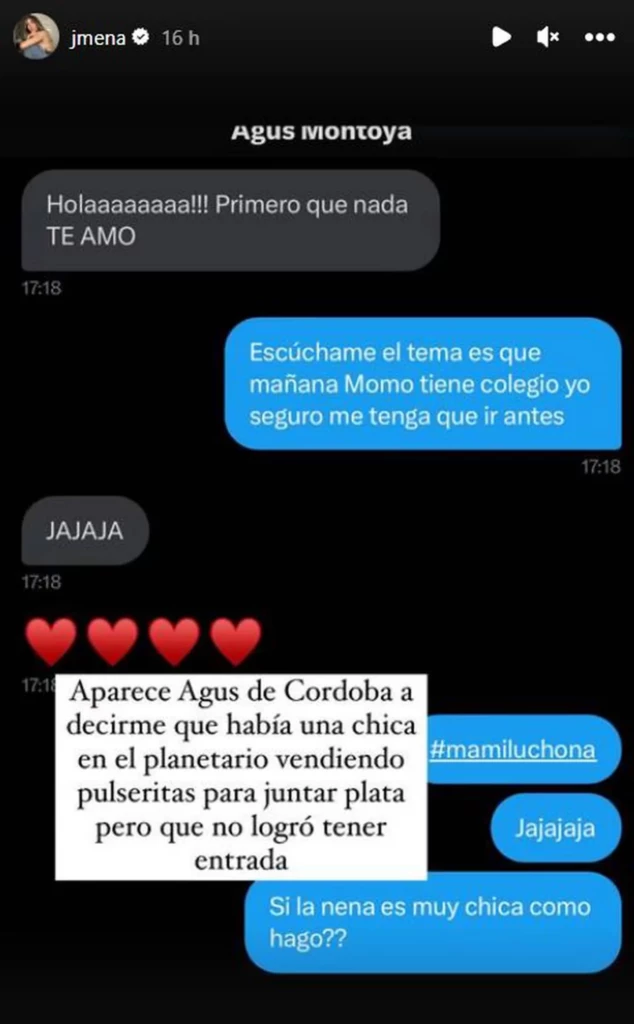Open the three-dot story options menu

coord(599,37)
